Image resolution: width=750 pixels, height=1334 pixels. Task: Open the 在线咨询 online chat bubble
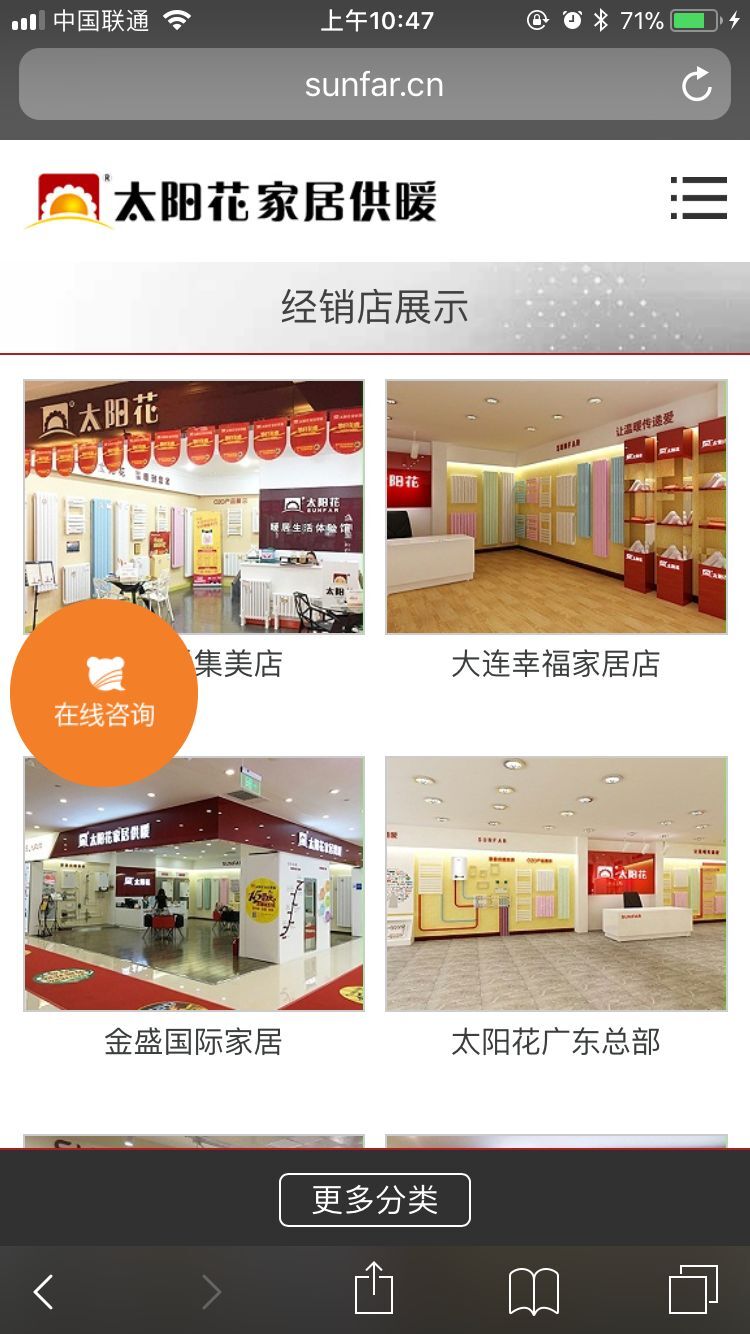point(103,692)
